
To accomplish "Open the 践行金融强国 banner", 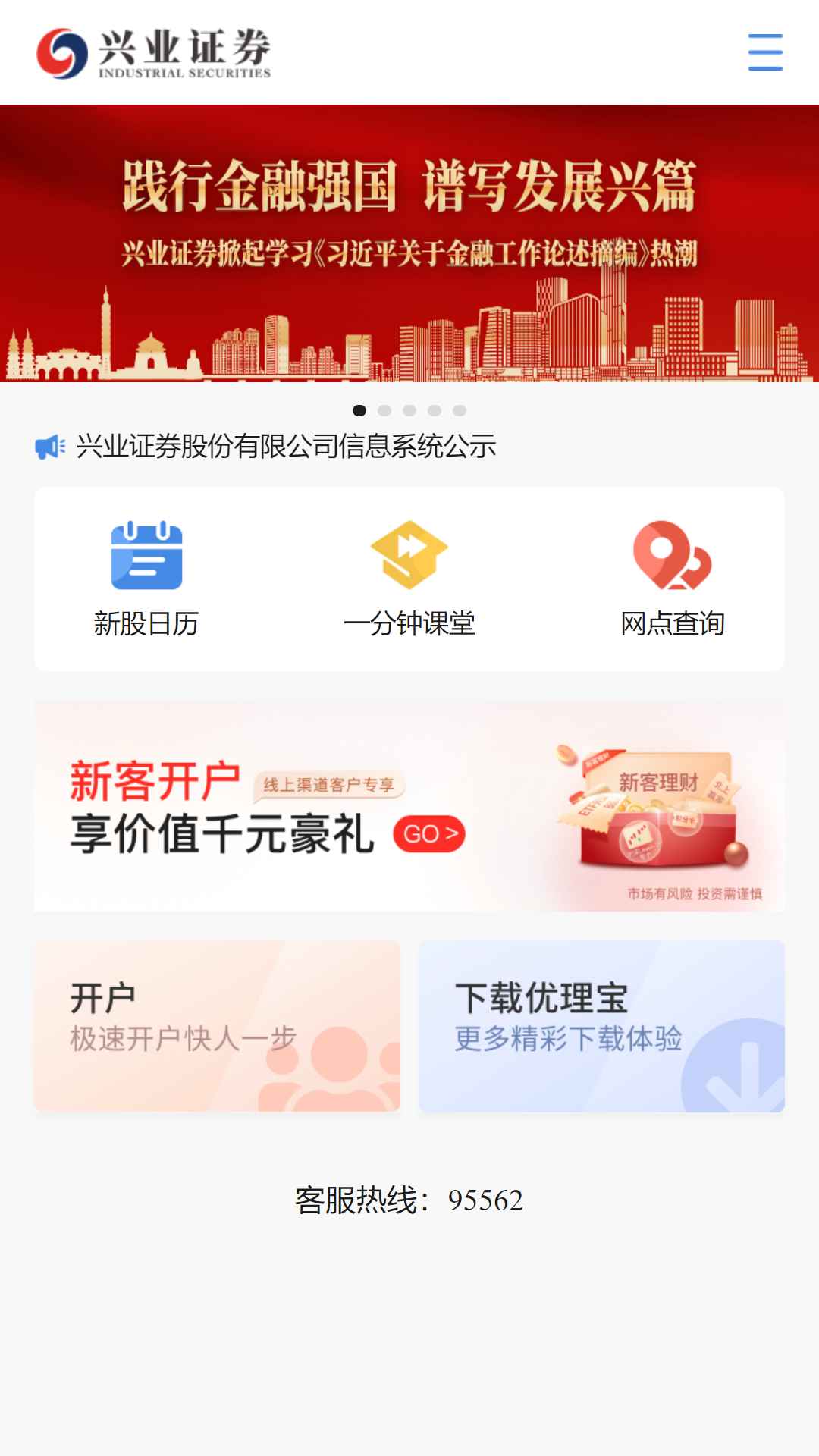I will [409, 243].
